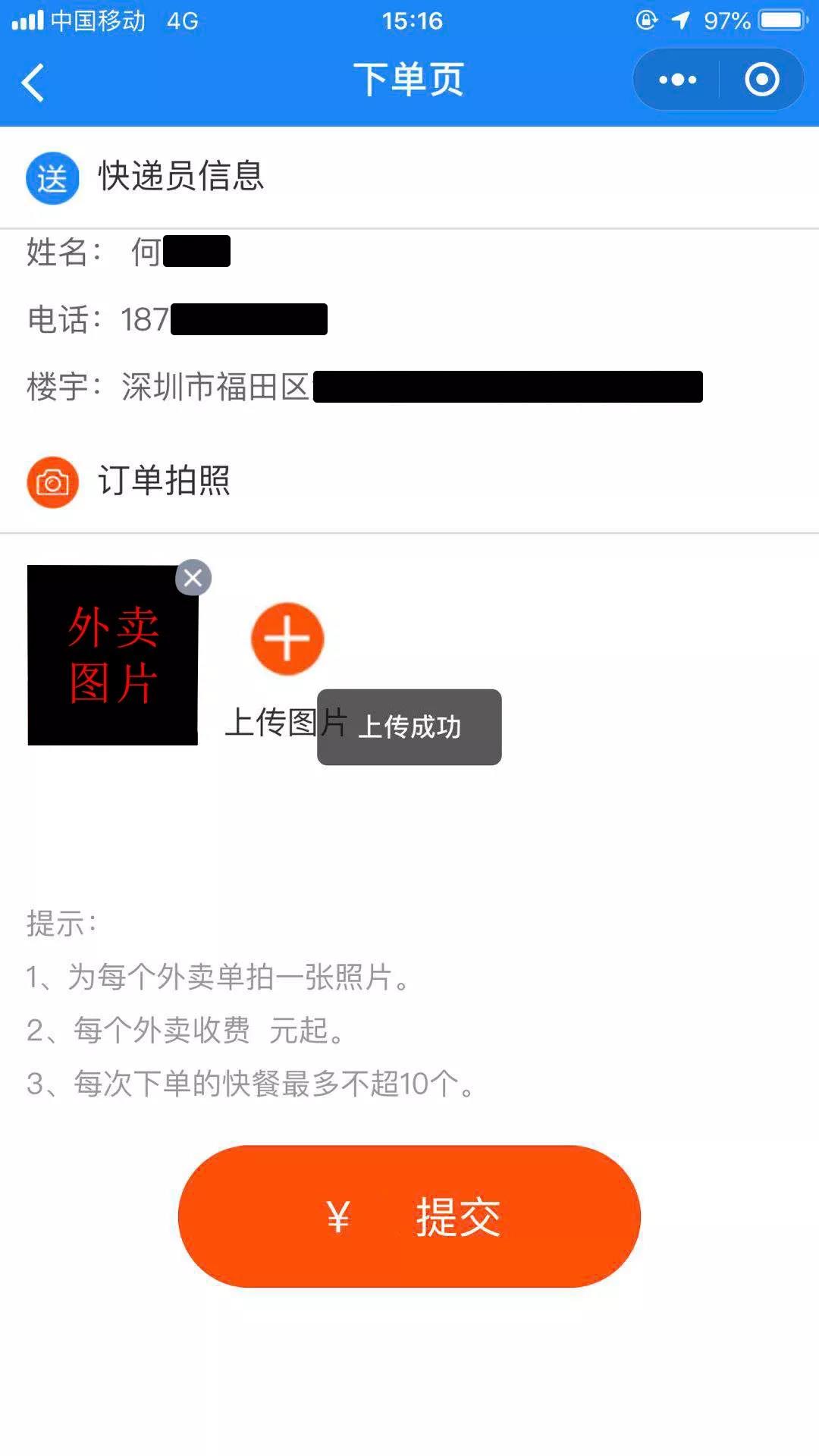Tap the orange plus icon to upload image

[x=287, y=638]
